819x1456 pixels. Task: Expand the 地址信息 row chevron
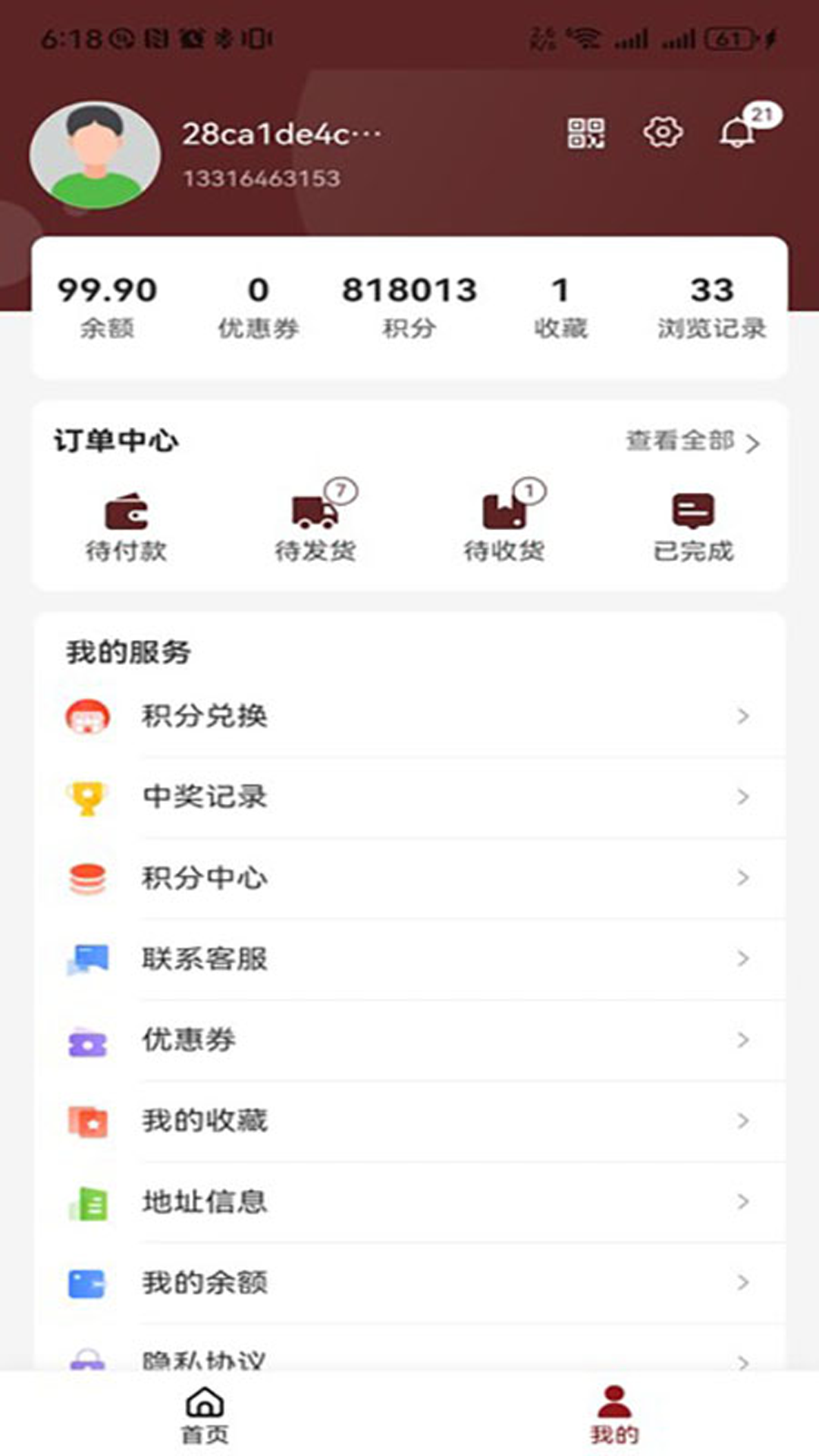click(742, 1200)
